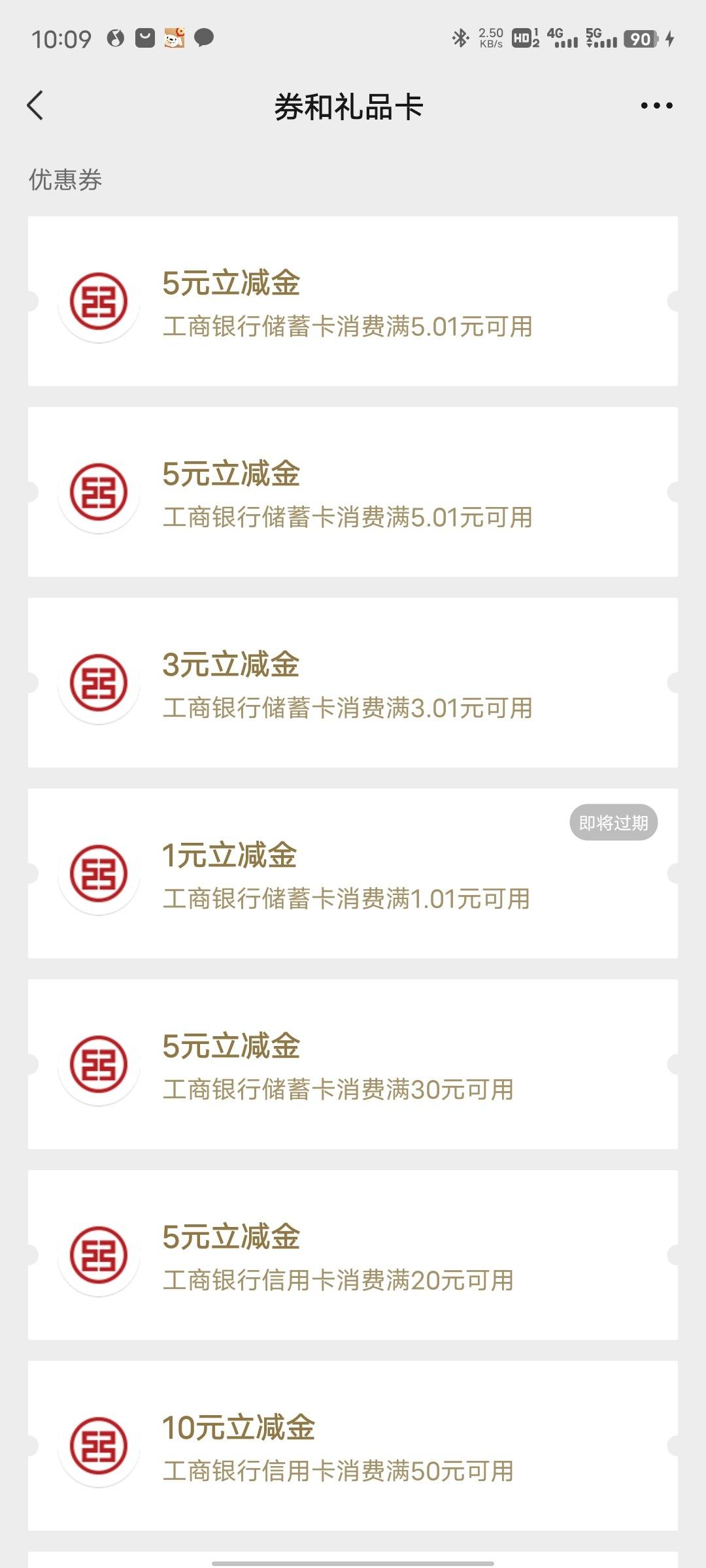Open 5元立减金 coupon for 信用卡满20元
This screenshot has width=706, height=1568.
353,1255
